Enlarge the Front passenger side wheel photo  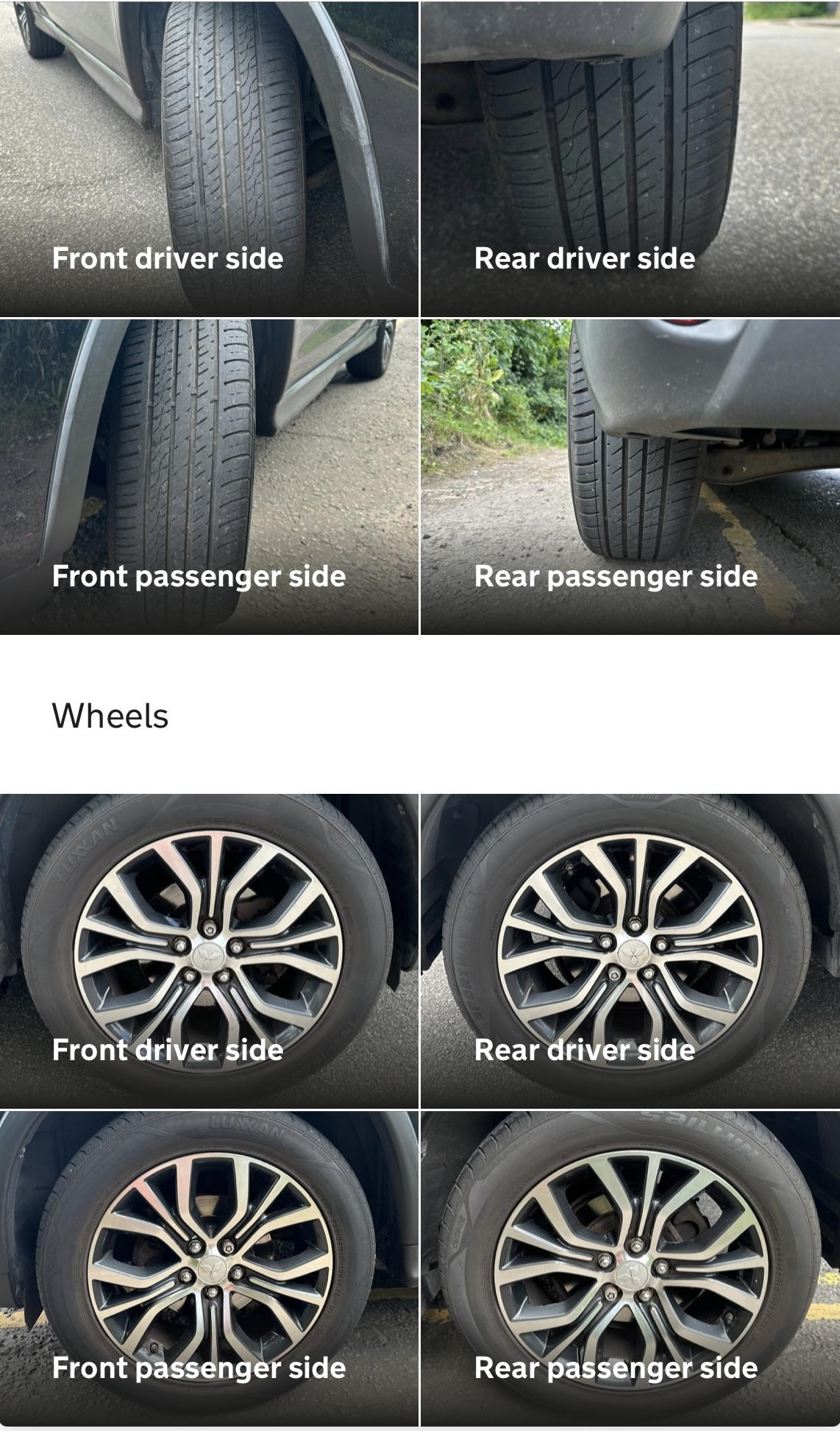point(209,1268)
